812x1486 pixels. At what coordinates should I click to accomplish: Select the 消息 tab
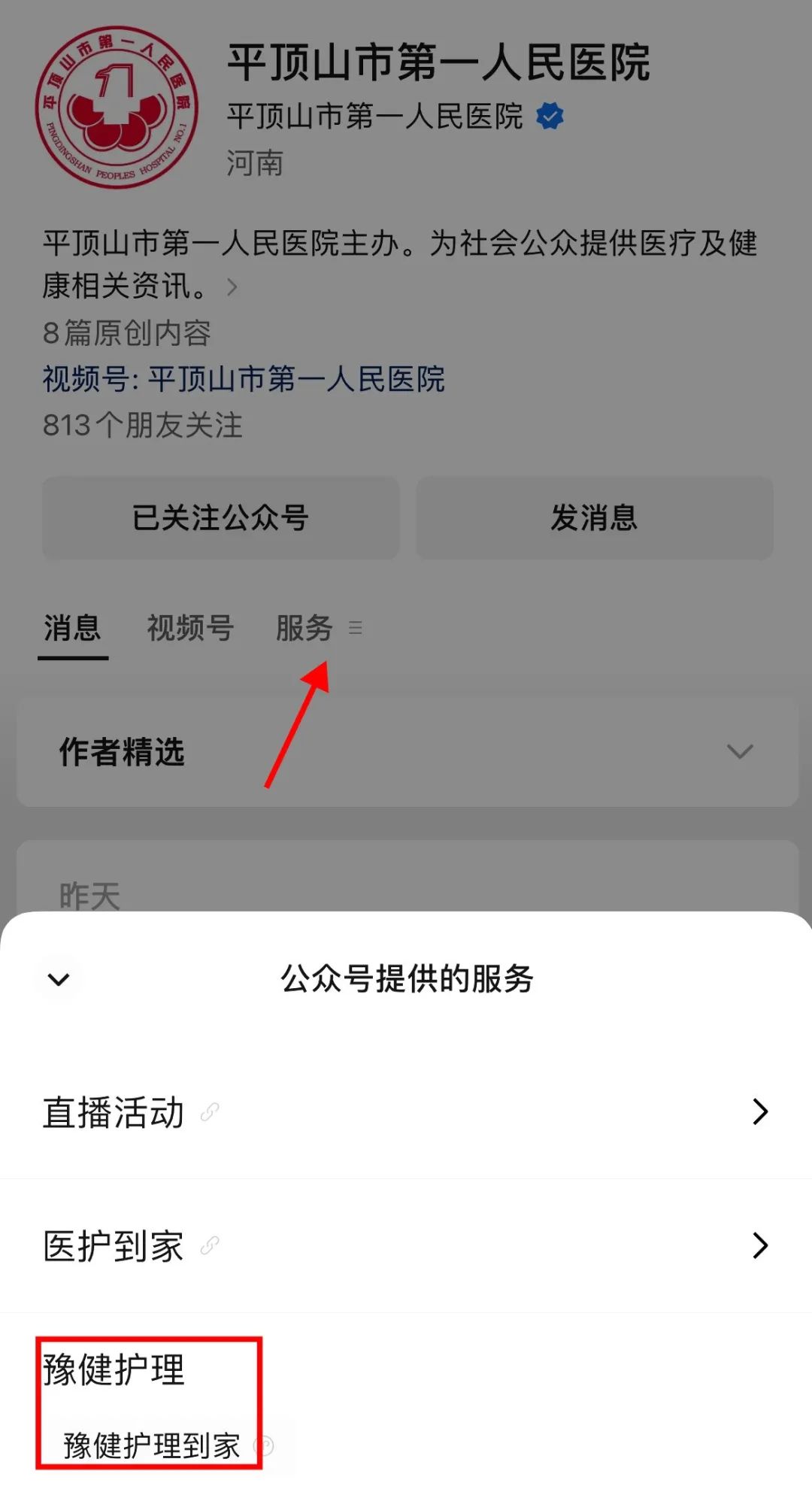73,628
